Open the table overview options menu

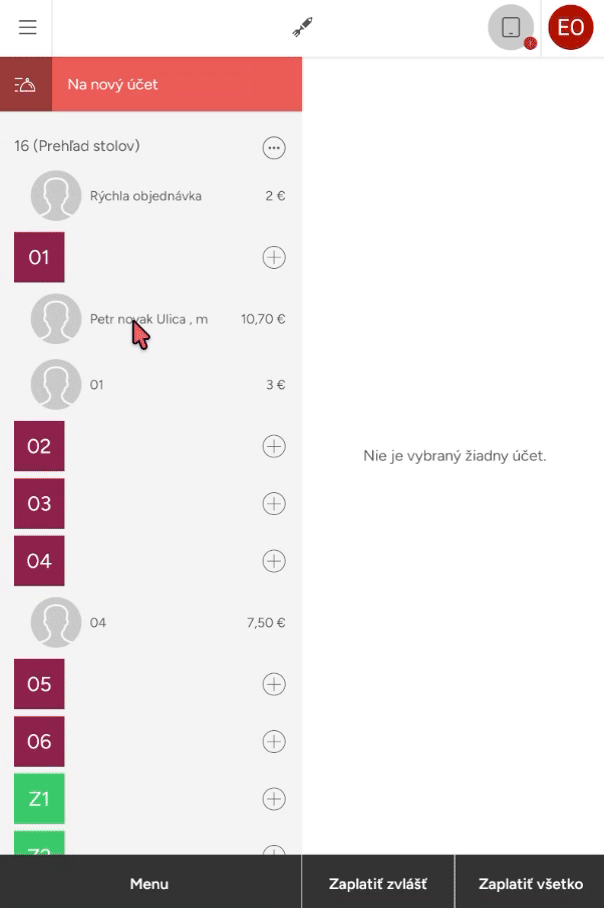tap(273, 148)
